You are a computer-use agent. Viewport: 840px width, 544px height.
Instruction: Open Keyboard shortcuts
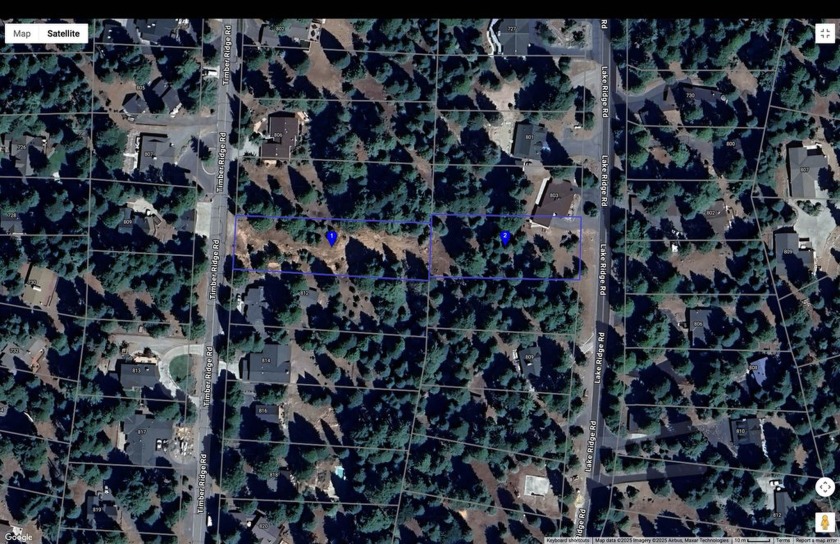click(x=569, y=540)
